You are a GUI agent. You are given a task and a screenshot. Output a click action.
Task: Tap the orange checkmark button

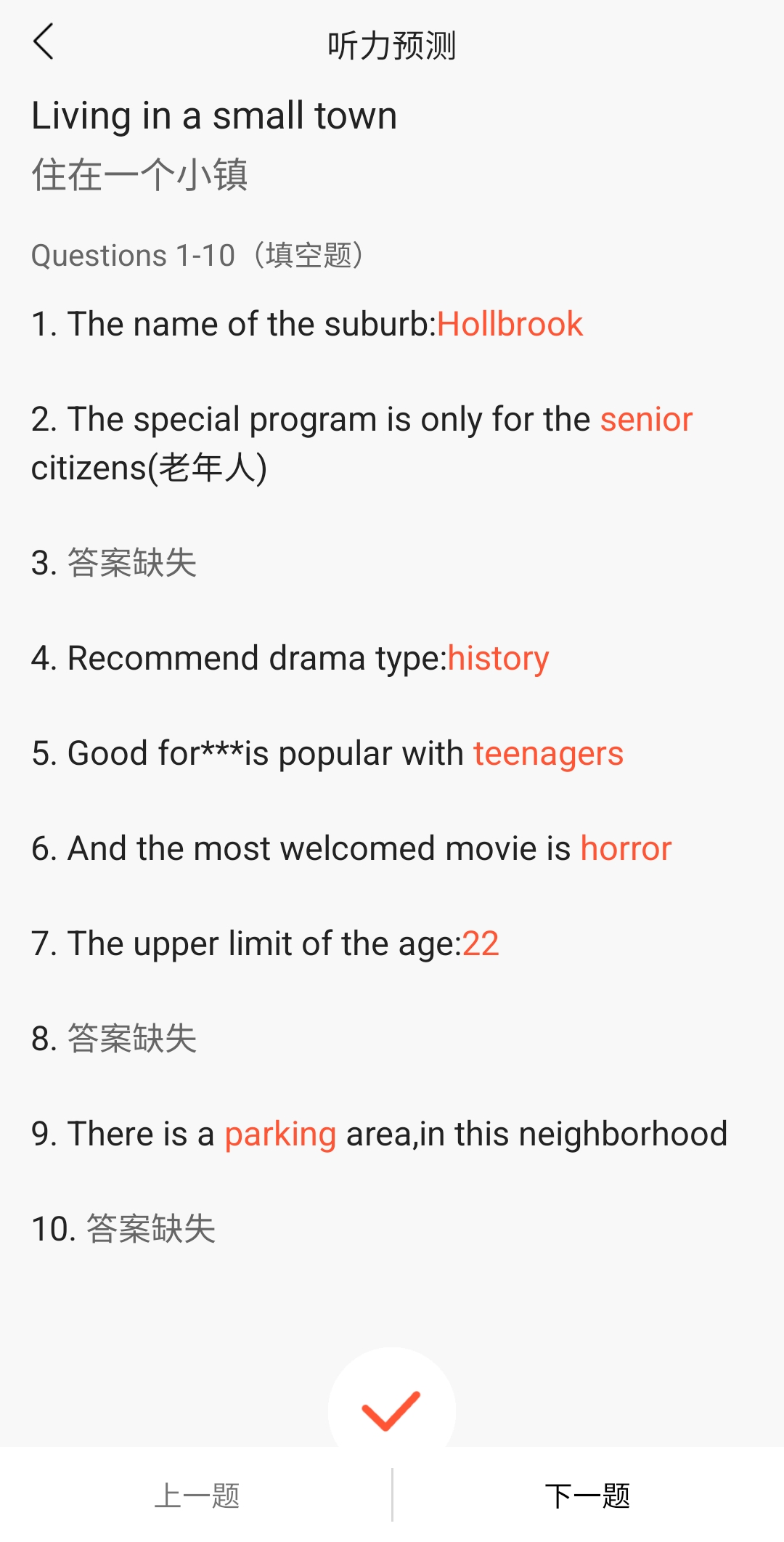(x=391, y=1410)
